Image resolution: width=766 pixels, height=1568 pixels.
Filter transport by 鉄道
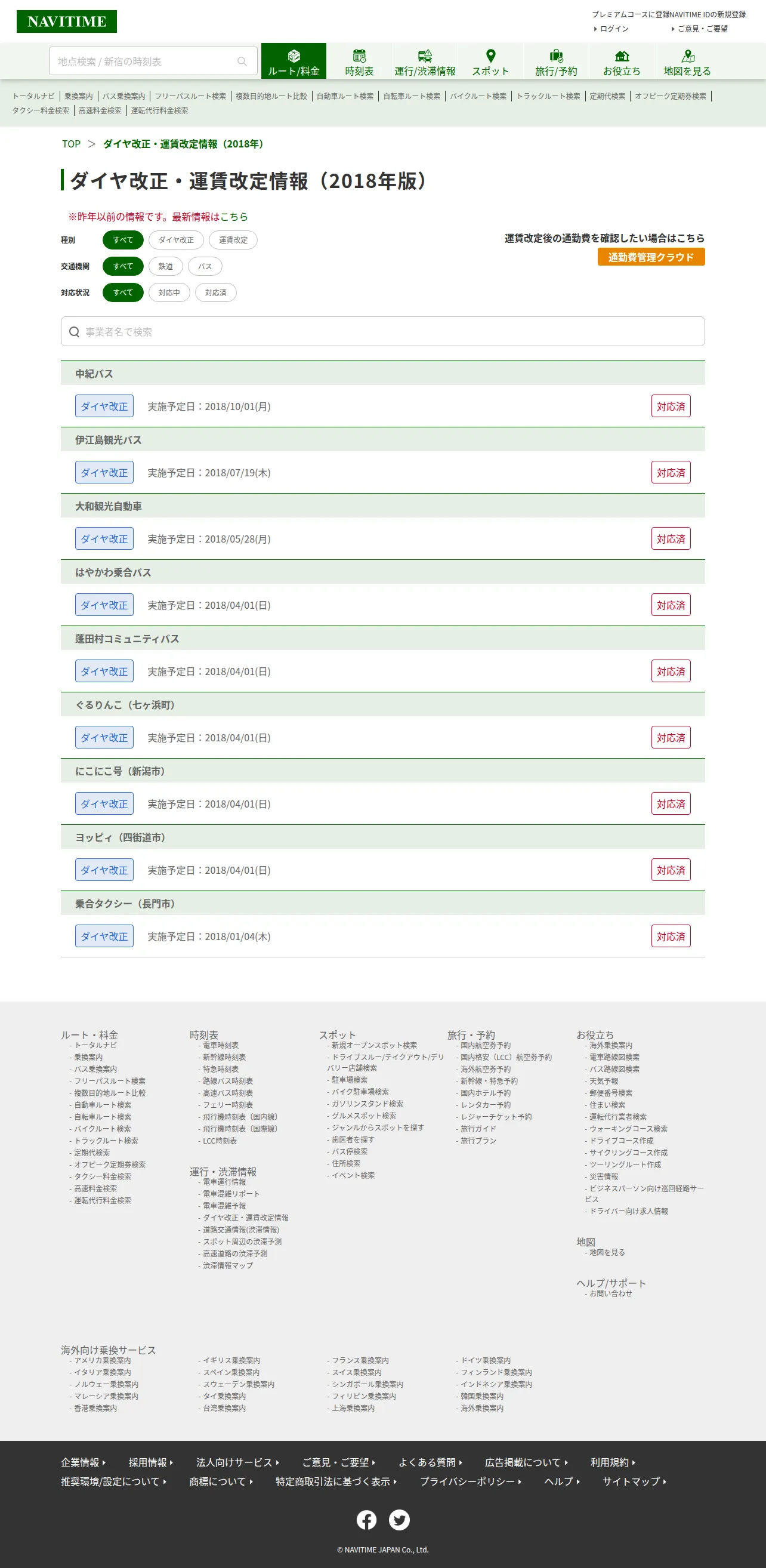tap(165, 266)
